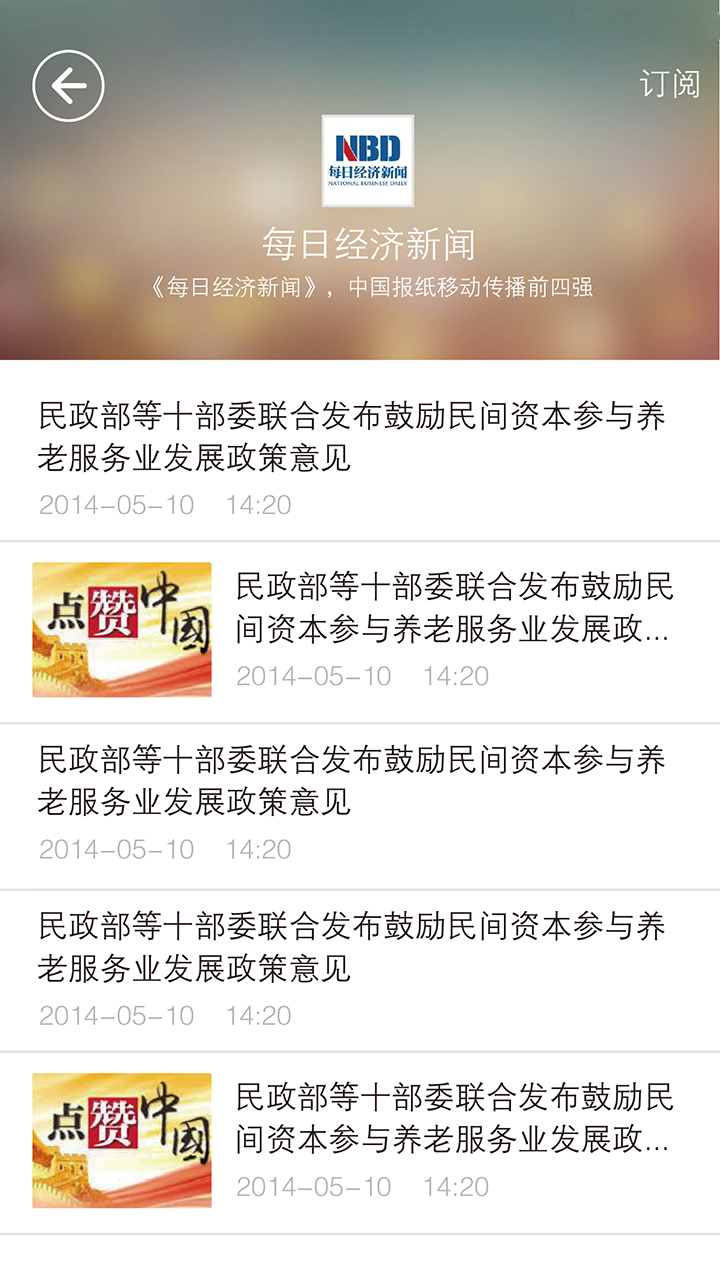Image resolution: width=720 pixels, height=1280 pixels.
Task: Subscribe to 每日经济新闻 via 订阅
Action: [669, 84]
